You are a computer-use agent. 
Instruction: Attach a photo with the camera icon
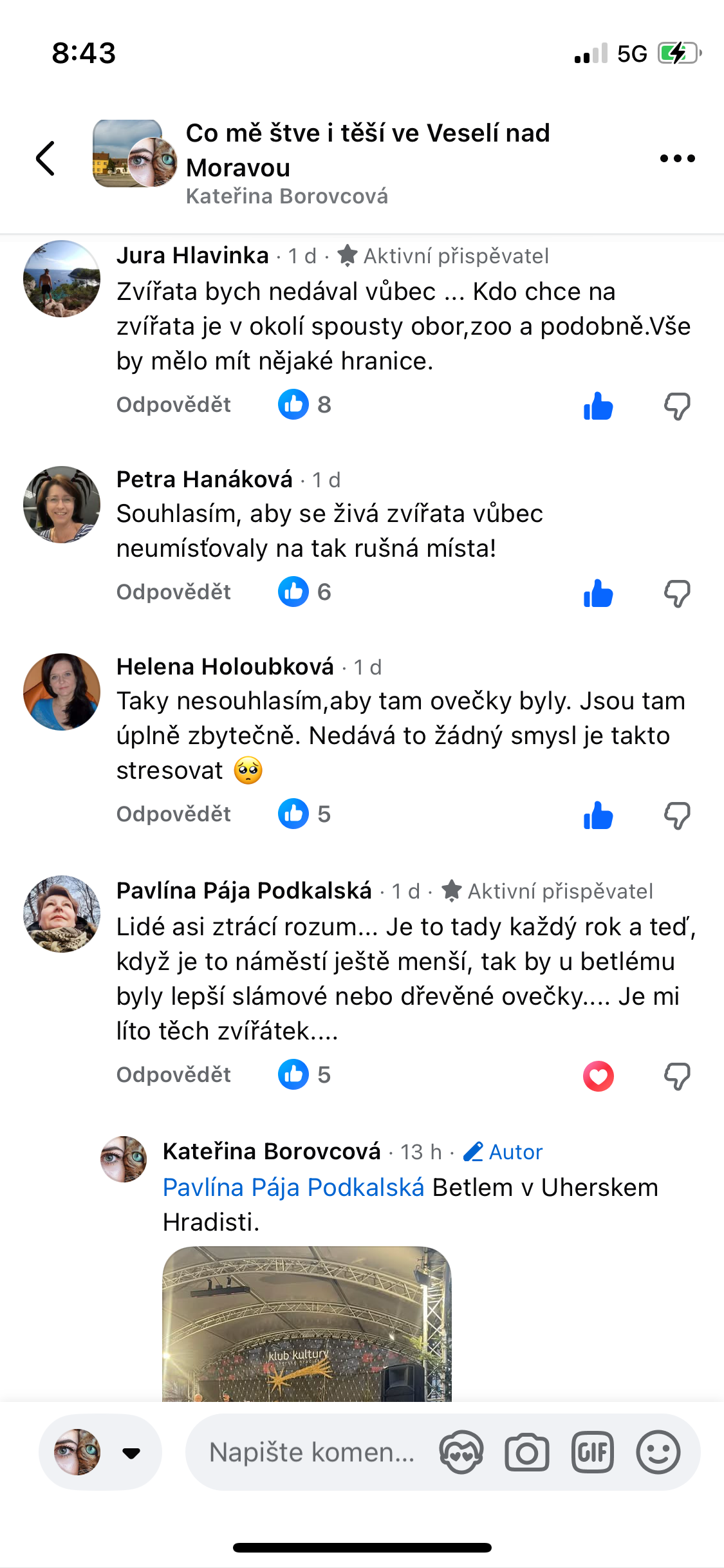click(x=526, y=1452)
